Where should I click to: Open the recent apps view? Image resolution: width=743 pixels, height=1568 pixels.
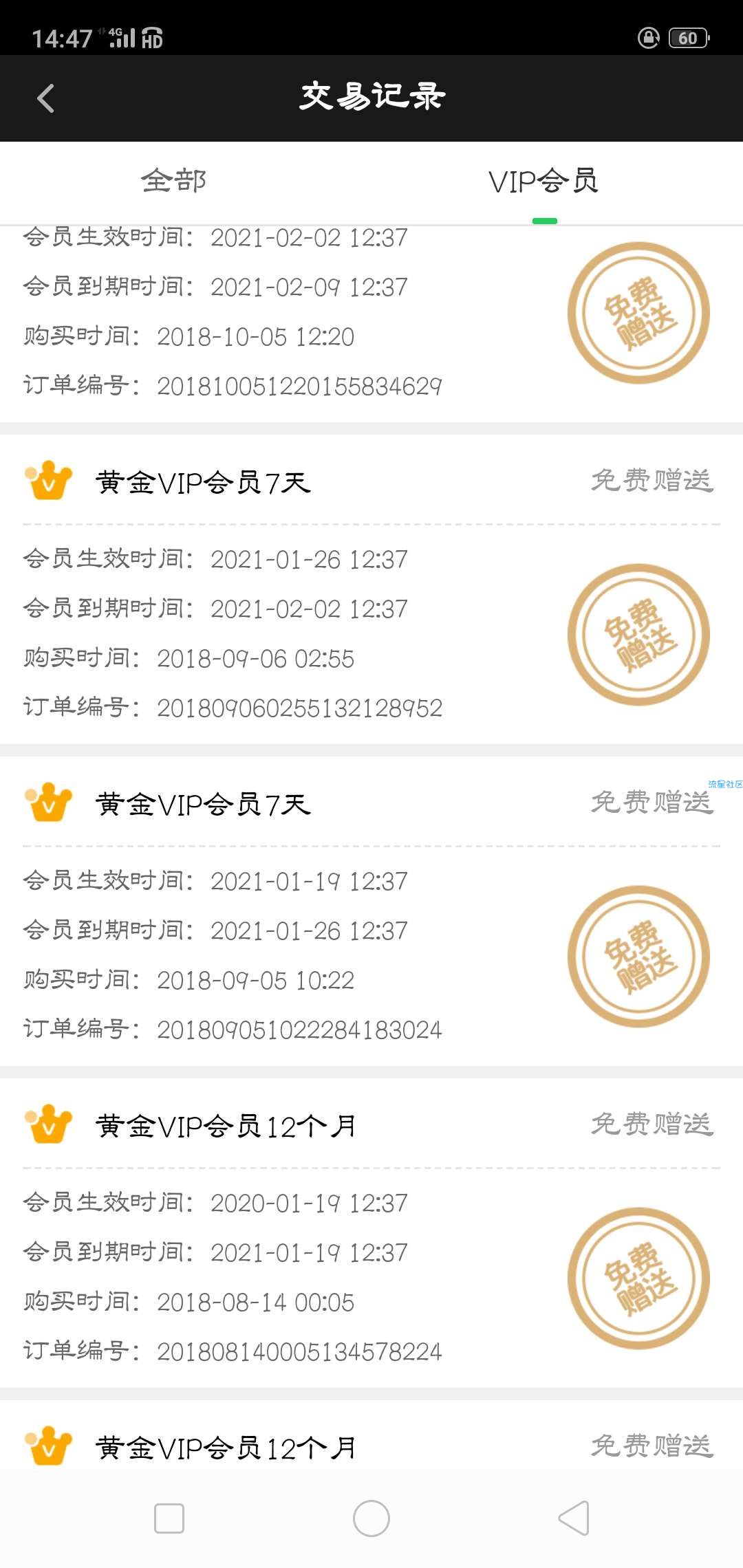(x=169, y=1518)
